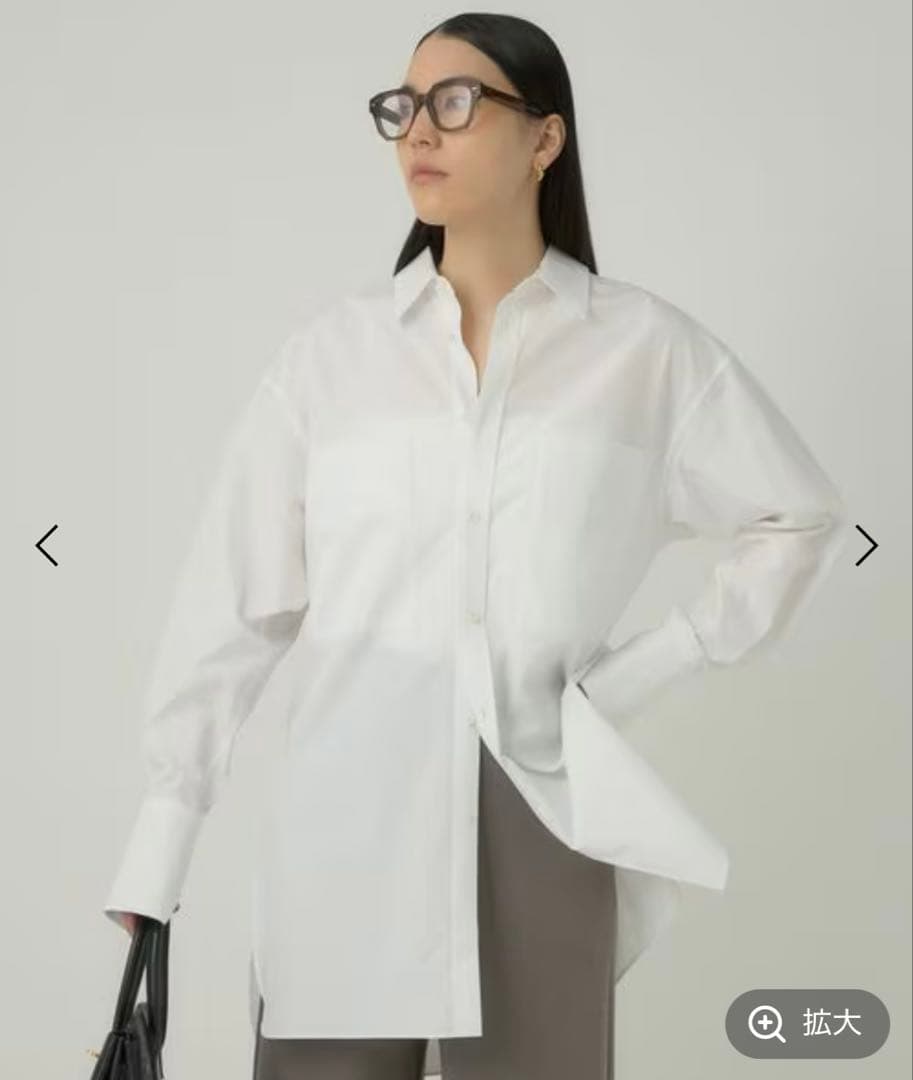Go to the previous product image
The height and width of the screenshot is (1080, 913).
47,545
